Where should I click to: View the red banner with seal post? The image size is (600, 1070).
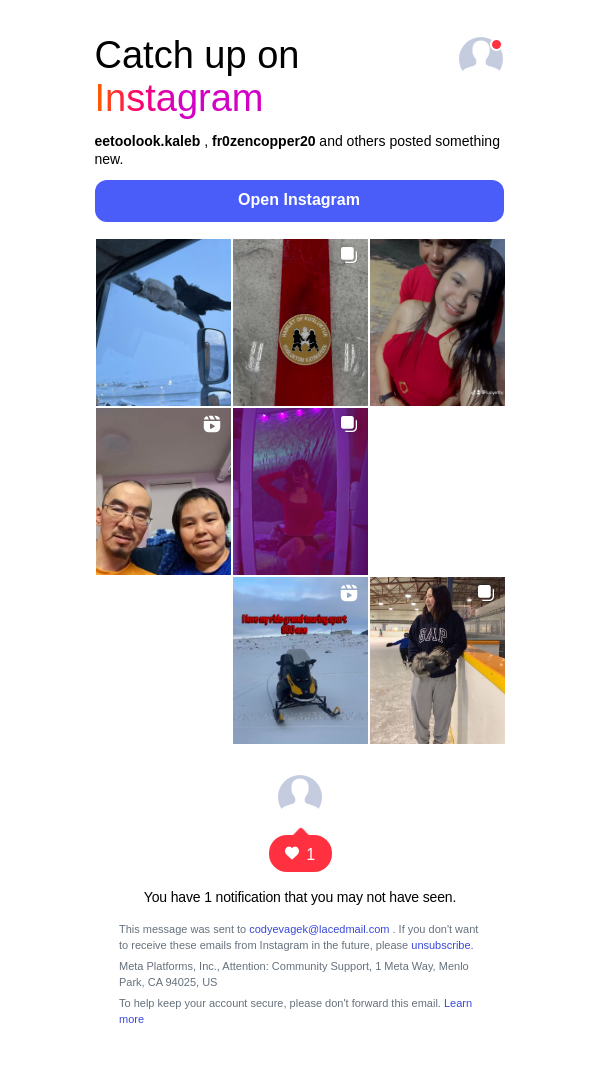click(300, 322)
